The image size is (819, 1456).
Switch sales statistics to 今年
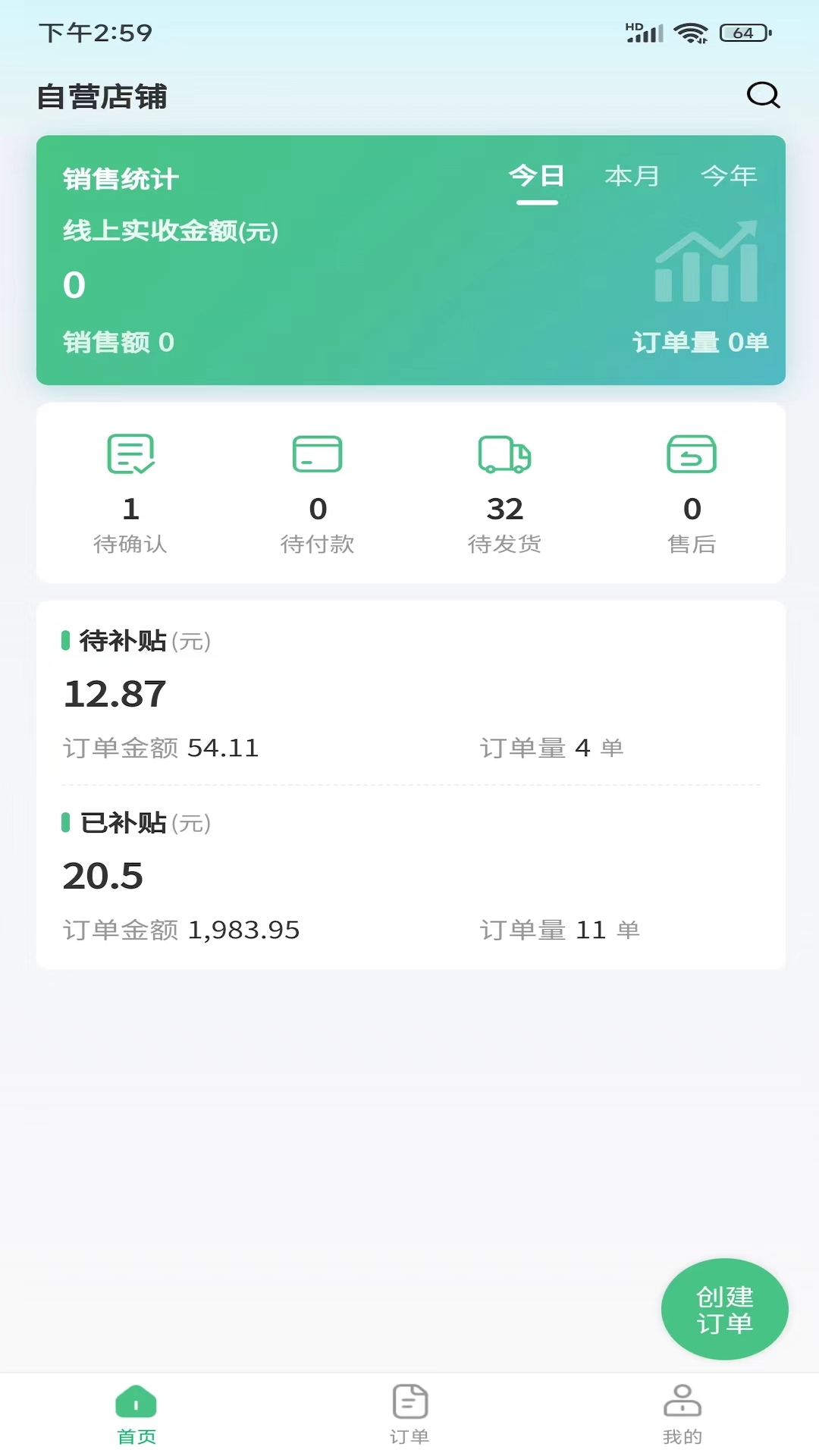(728, 176)
